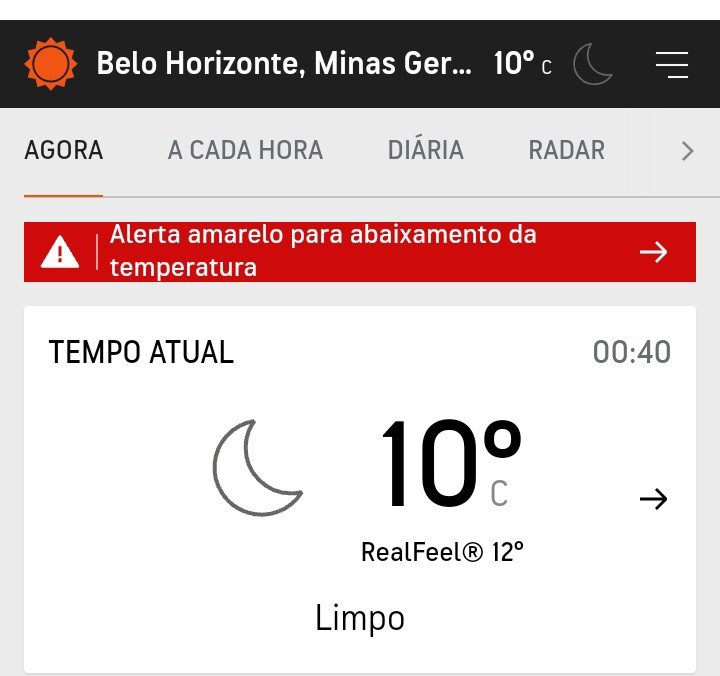Tap the AccuWeather sun logo
Viewport: 720px width, 676px height.
pos(50,64)
